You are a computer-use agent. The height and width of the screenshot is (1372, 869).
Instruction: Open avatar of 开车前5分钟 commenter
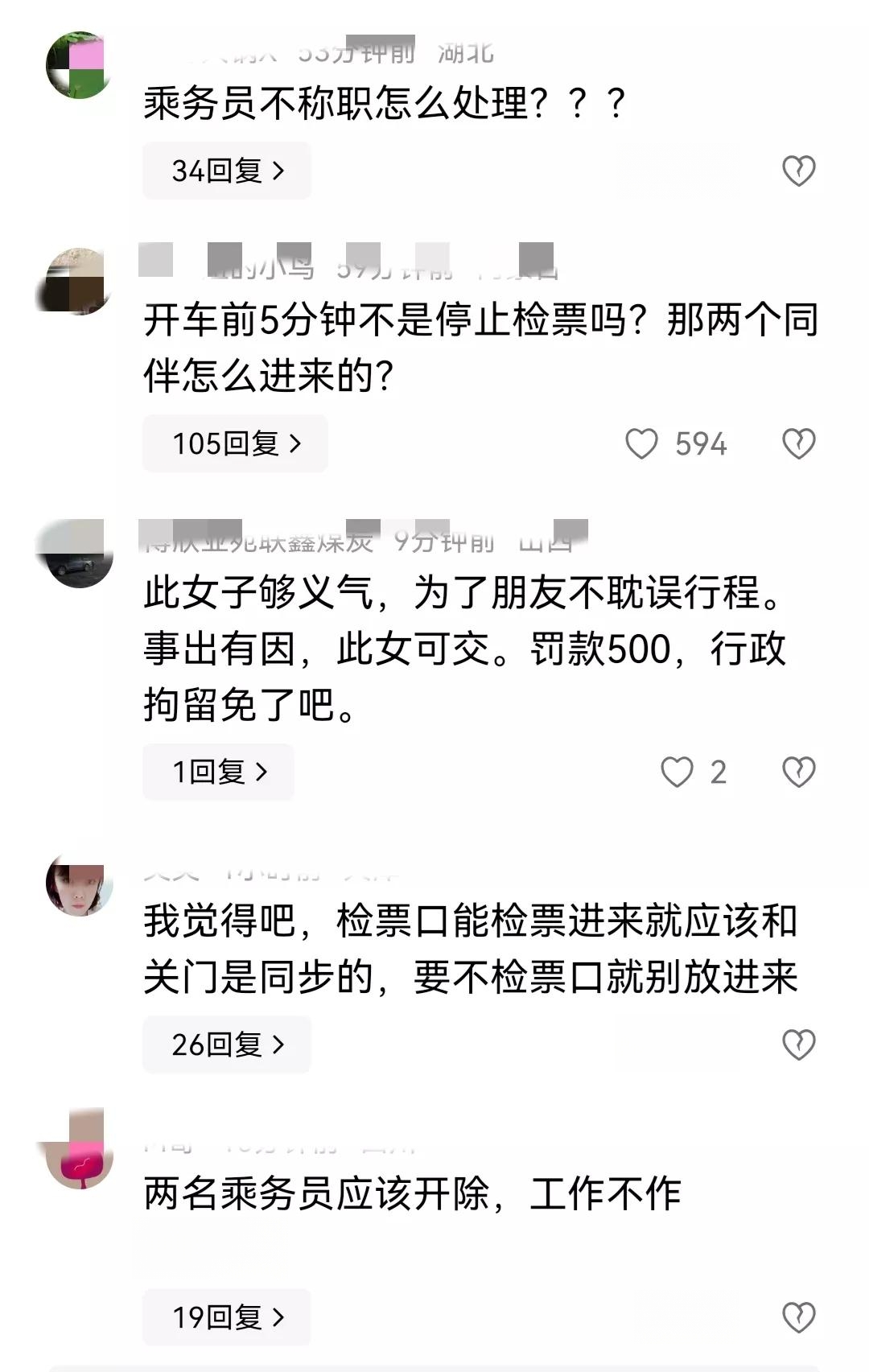click(78, 282)
